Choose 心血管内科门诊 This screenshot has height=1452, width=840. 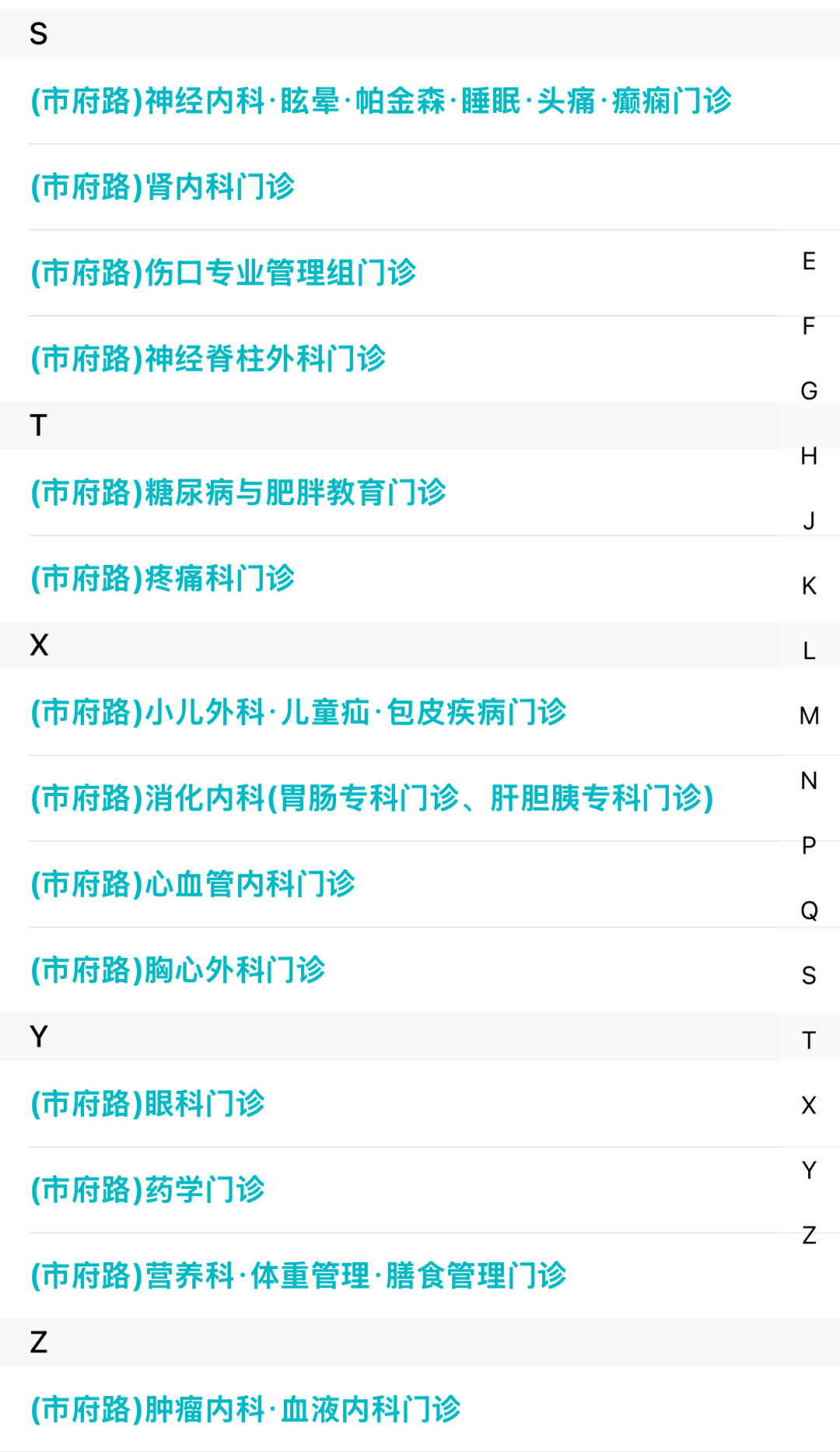pos(193,884)
